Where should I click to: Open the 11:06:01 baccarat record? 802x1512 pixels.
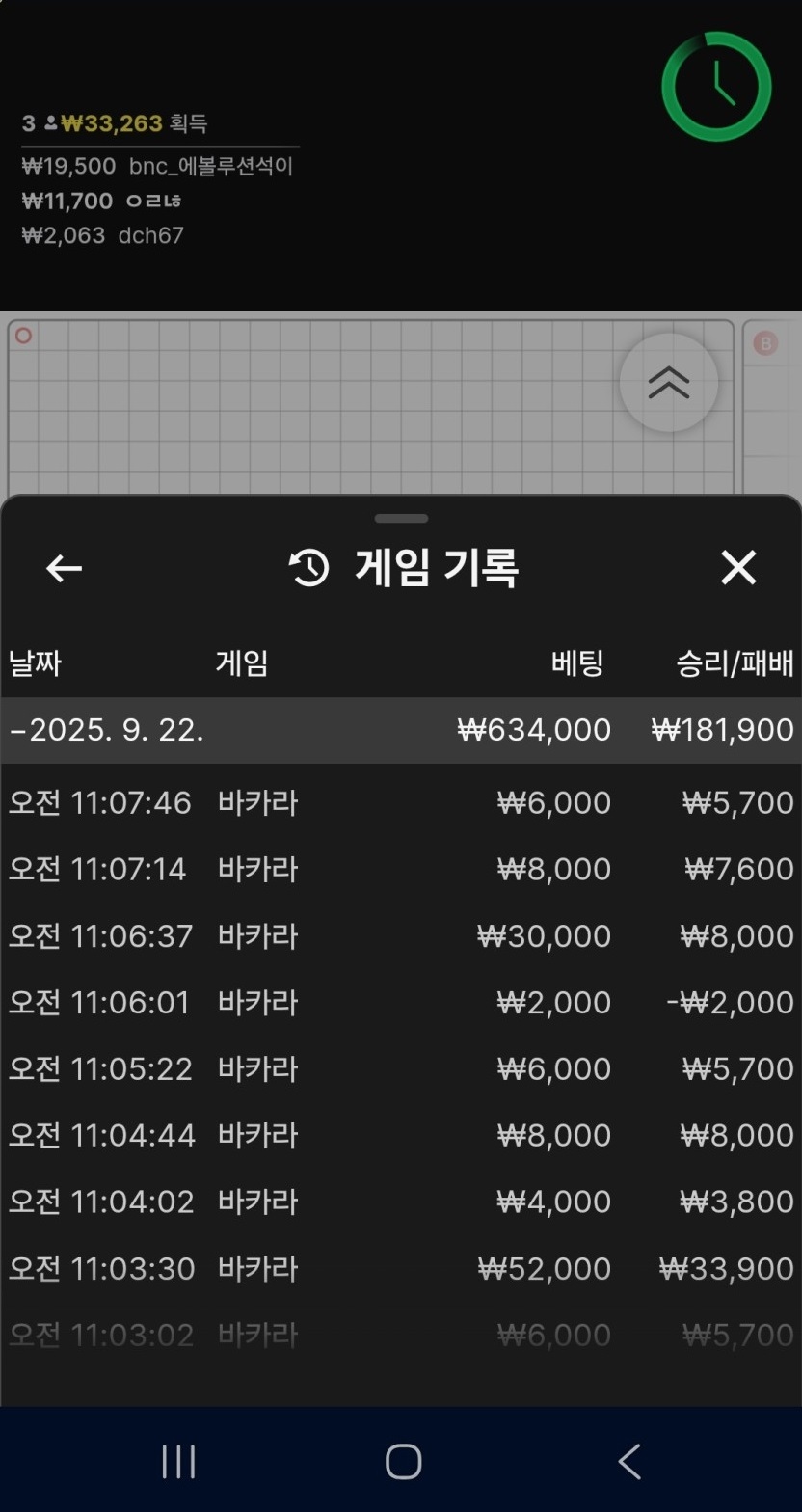pyautogui.click(x=401, y=1002)
